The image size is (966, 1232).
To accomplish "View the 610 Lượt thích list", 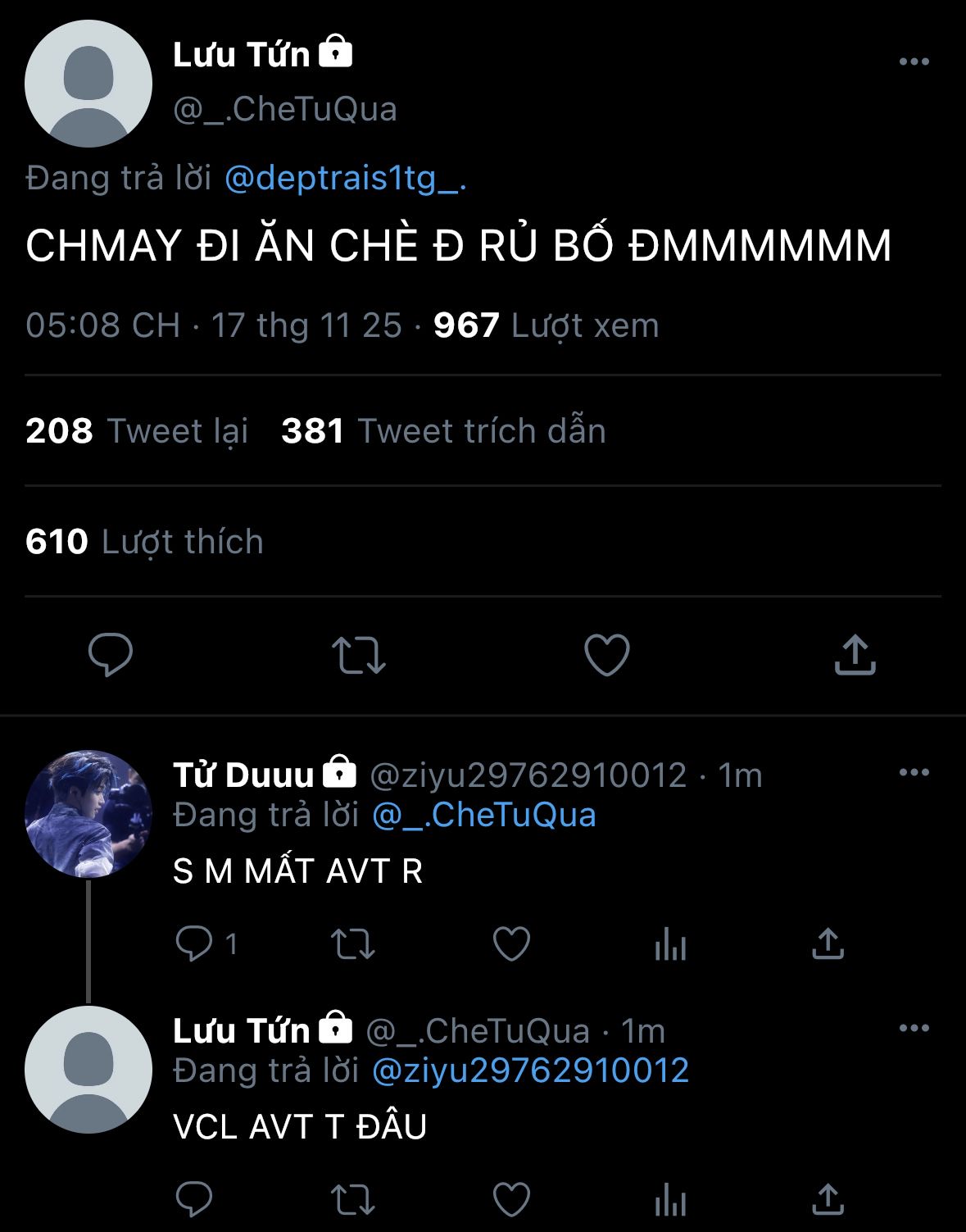I will [144, 542].
